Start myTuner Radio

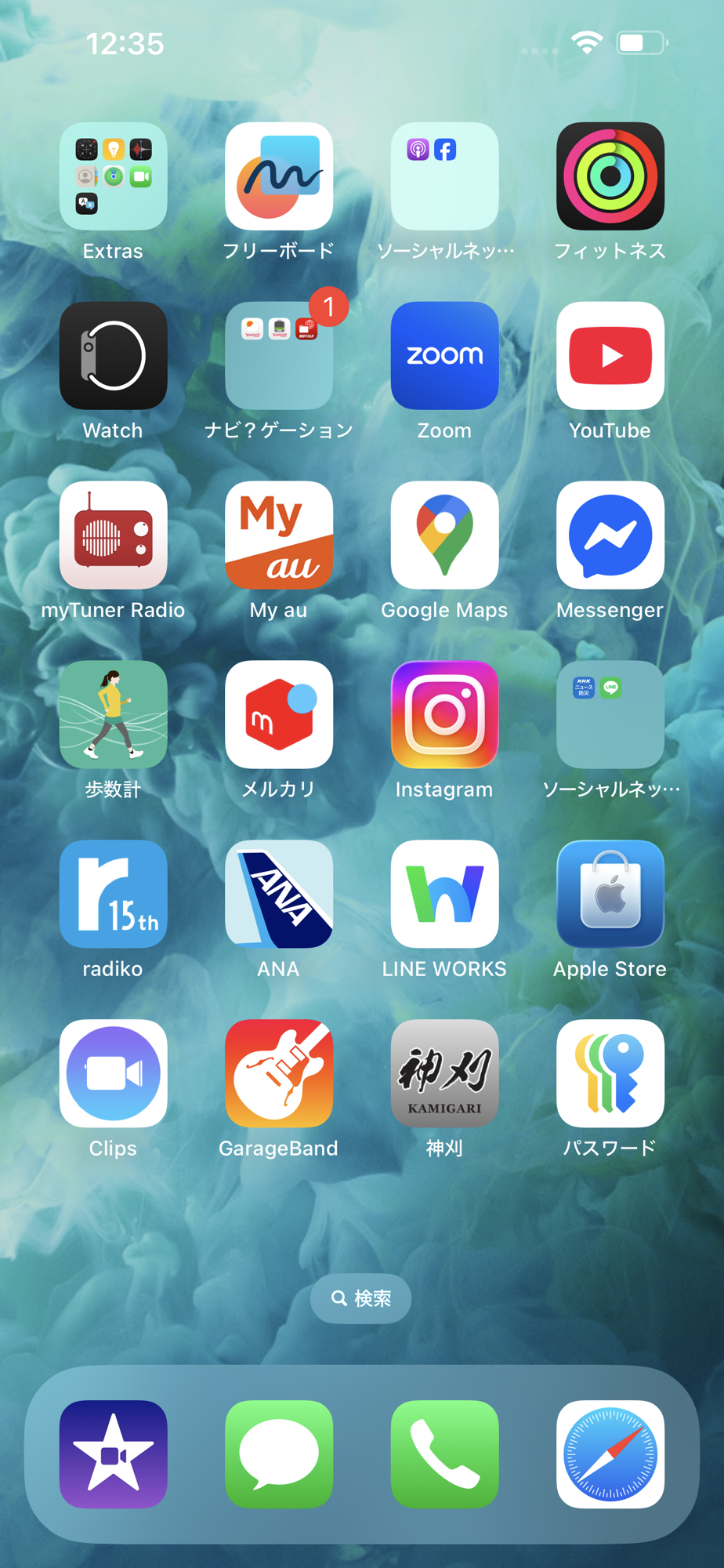(x=113, y=535)
